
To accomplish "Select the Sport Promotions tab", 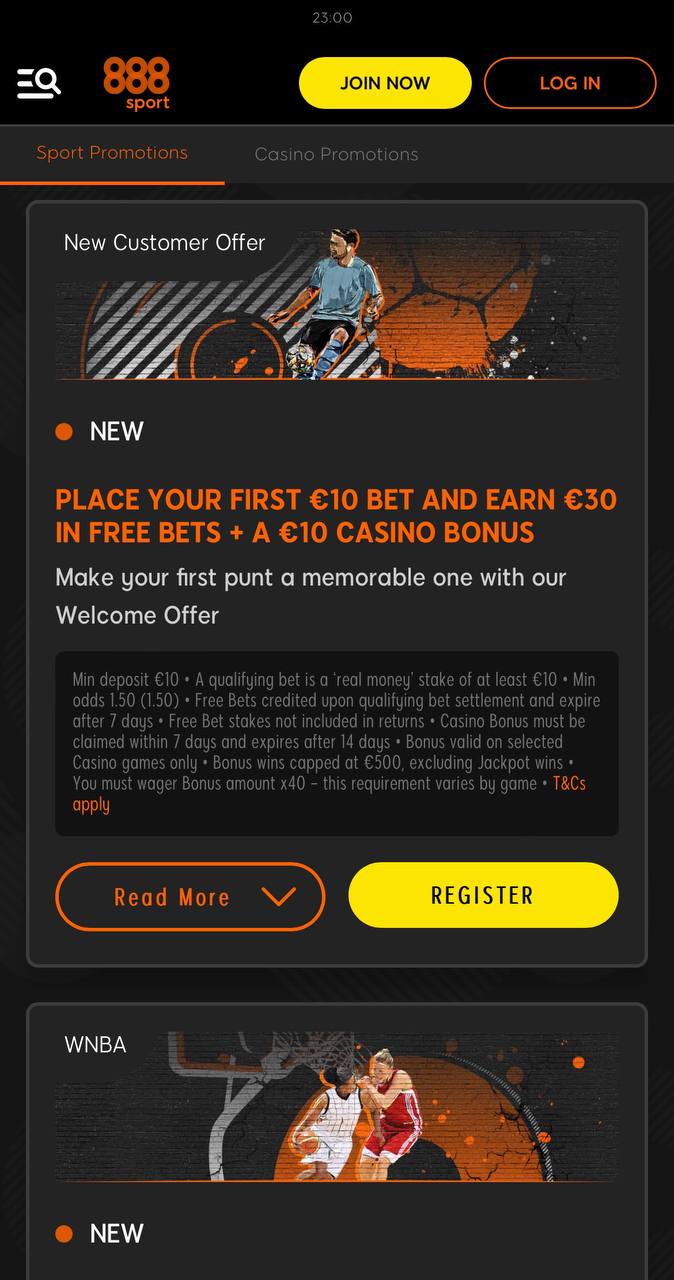I will coord(112,153).
